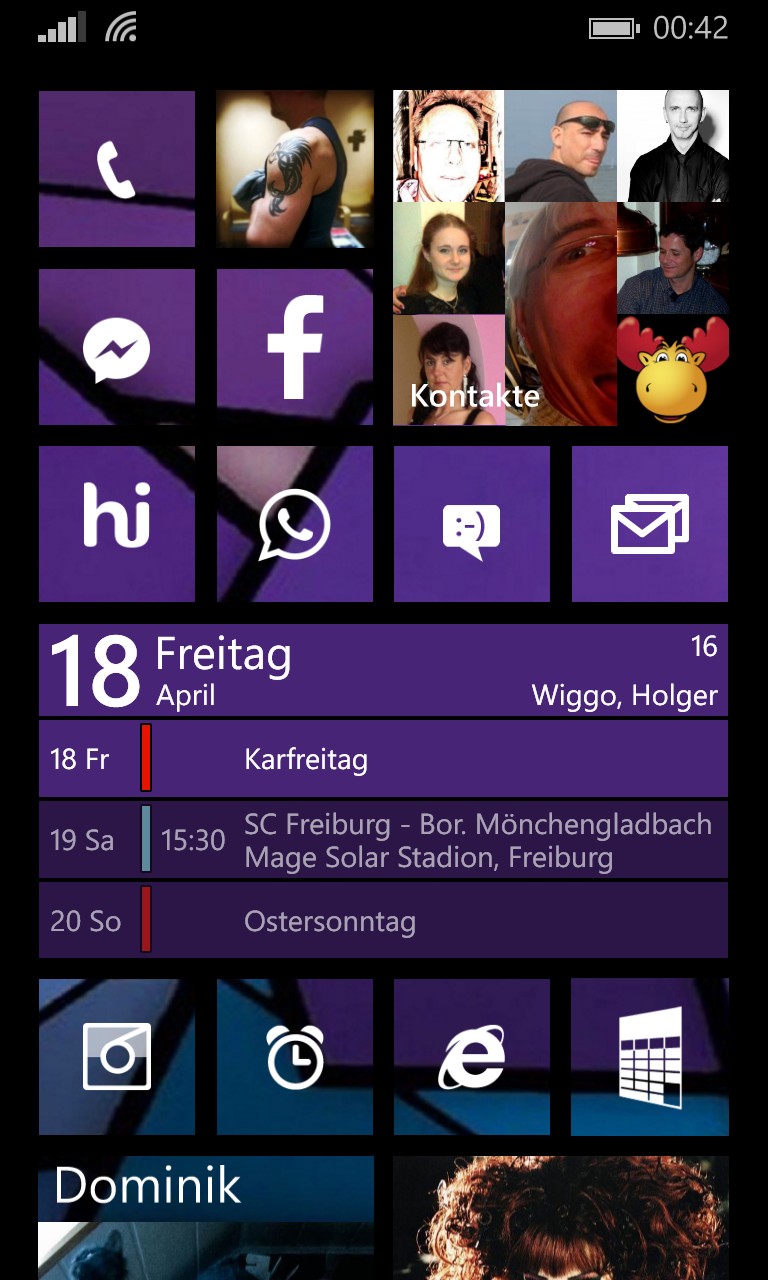Open the tattoo arm photo tile
The height and width of the screenshot is (1280, 768).
295,169
